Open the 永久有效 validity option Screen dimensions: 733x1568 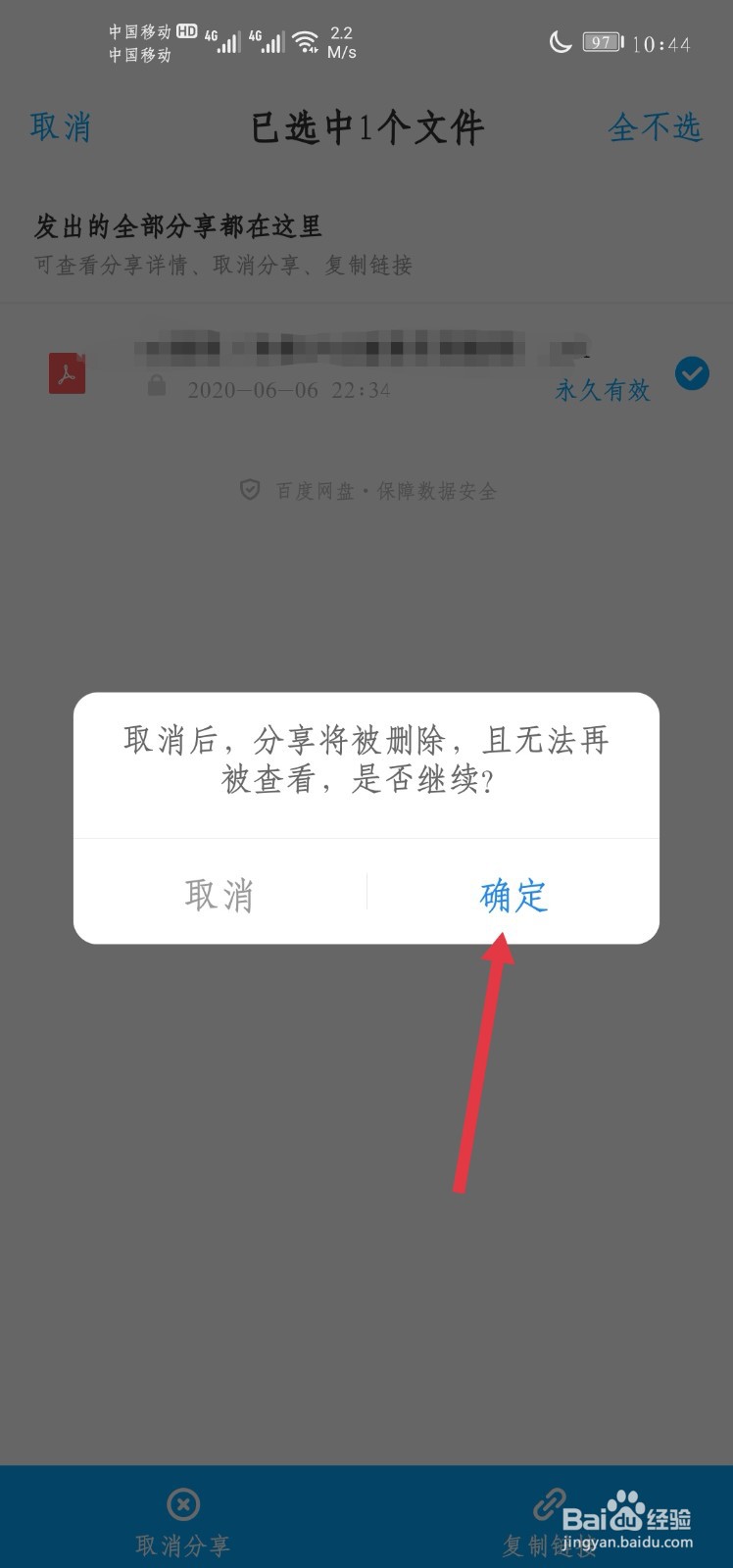pos(602,390)
